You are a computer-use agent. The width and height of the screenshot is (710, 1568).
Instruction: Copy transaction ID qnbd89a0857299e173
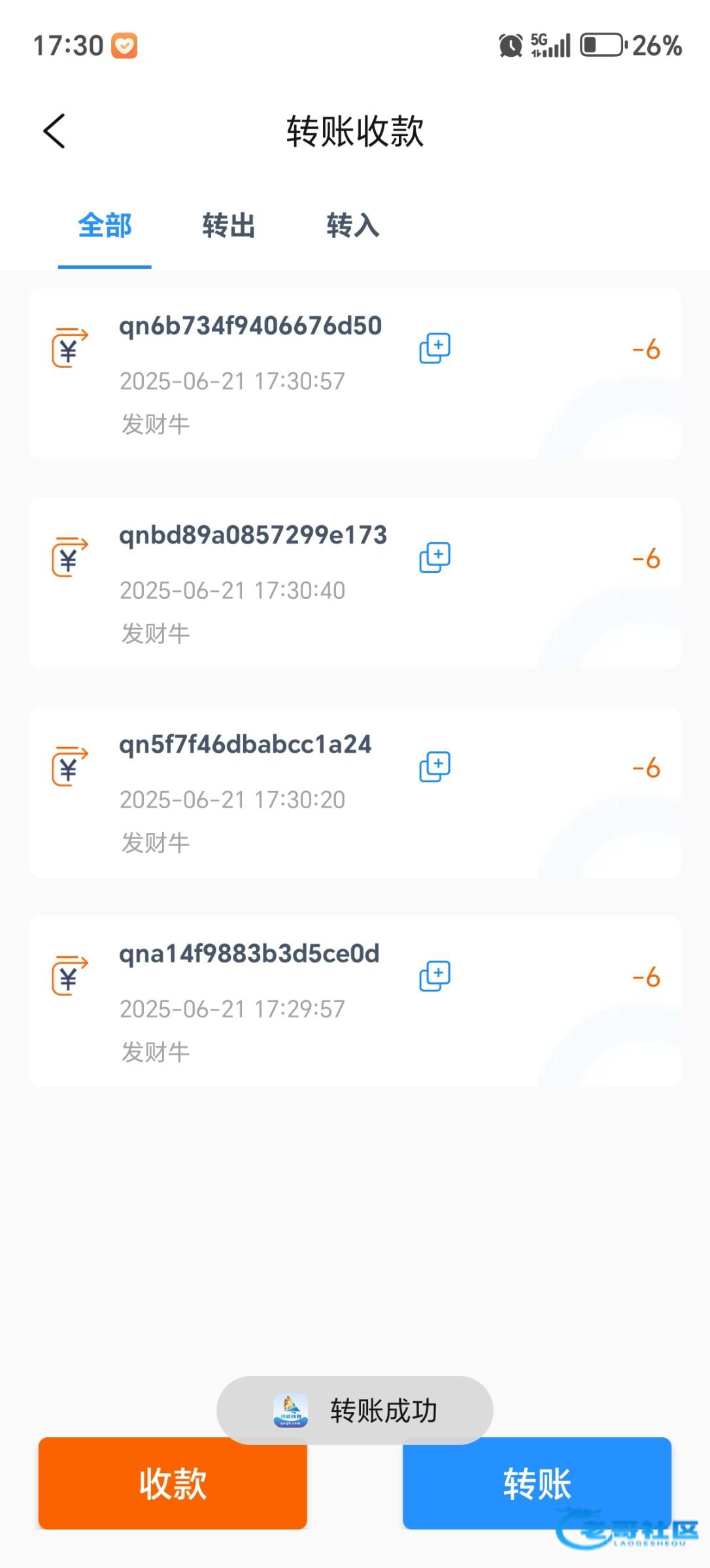pyautogui.click(x=435, y=557)
